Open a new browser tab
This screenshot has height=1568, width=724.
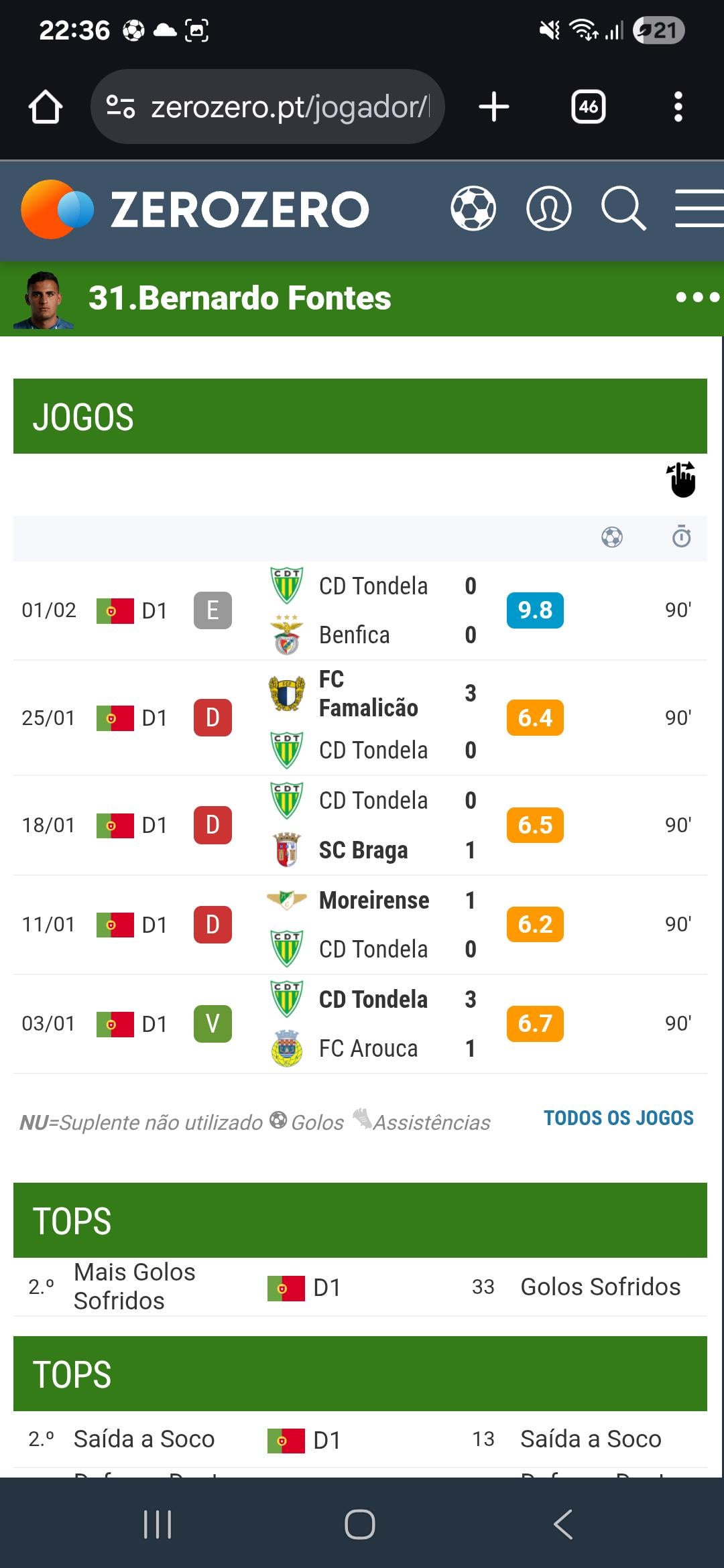pyautogui.click(x=494, y=107)
